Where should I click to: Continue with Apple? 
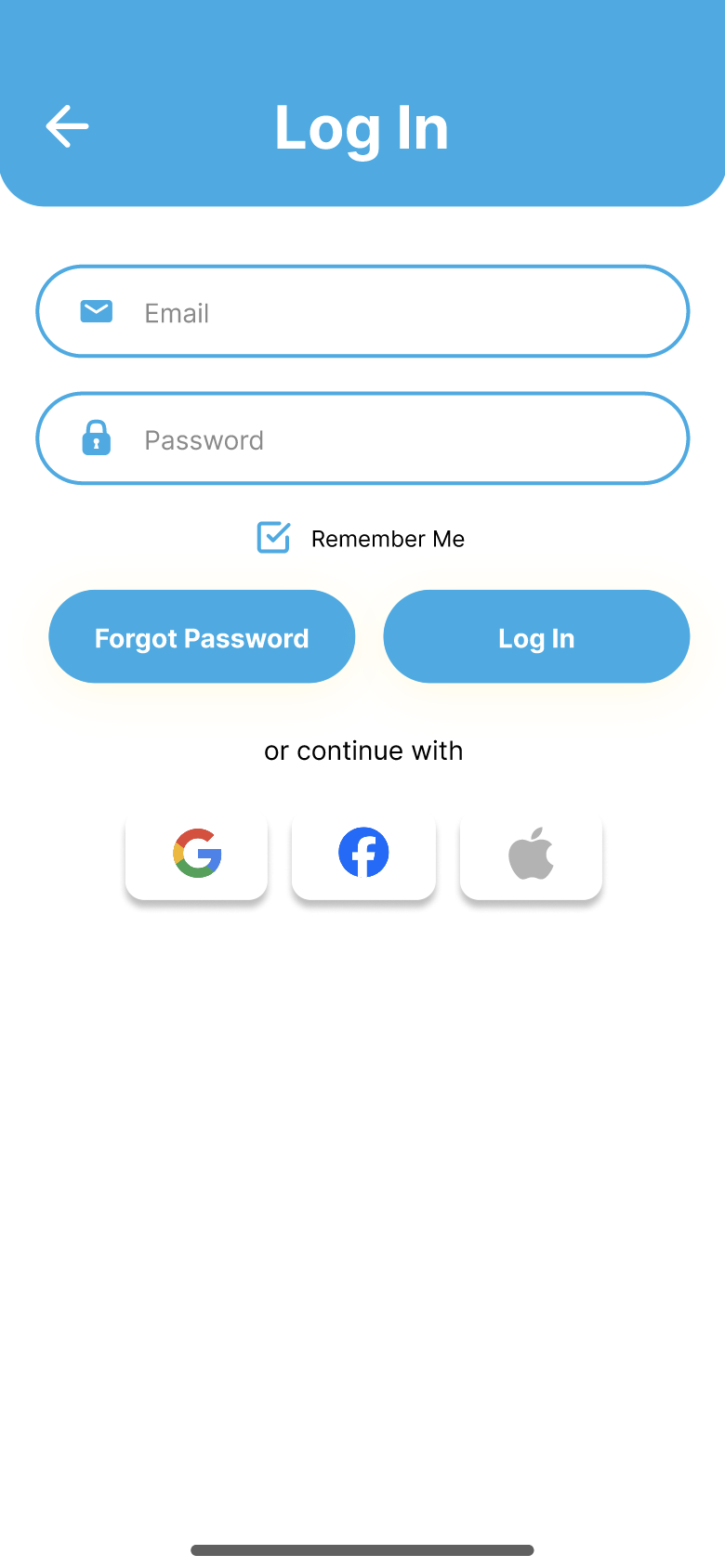(x=531, y=853)
